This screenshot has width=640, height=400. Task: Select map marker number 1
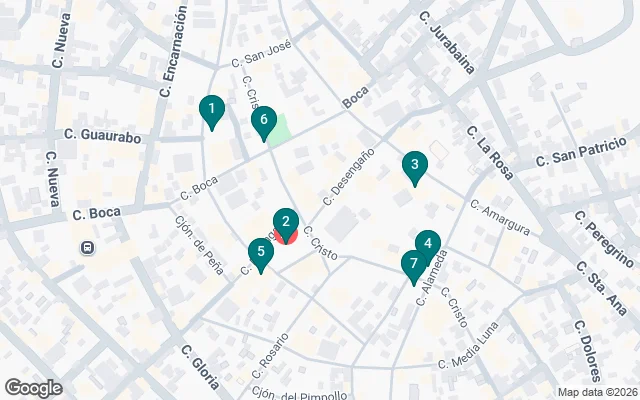tap(211, 109)
